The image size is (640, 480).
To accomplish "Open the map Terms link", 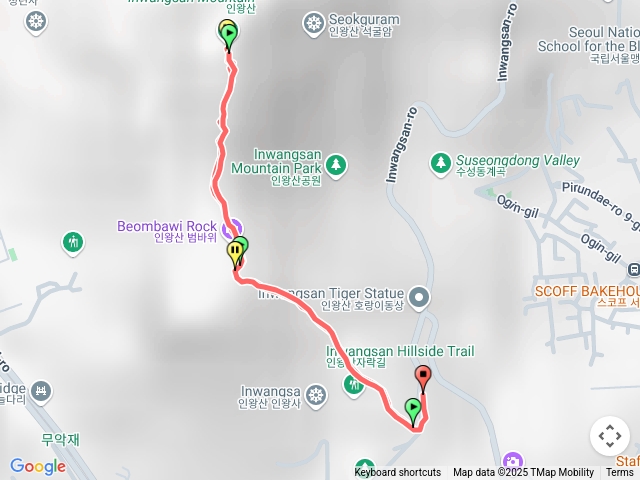I will pyautogui.click(x=619, y=473).
